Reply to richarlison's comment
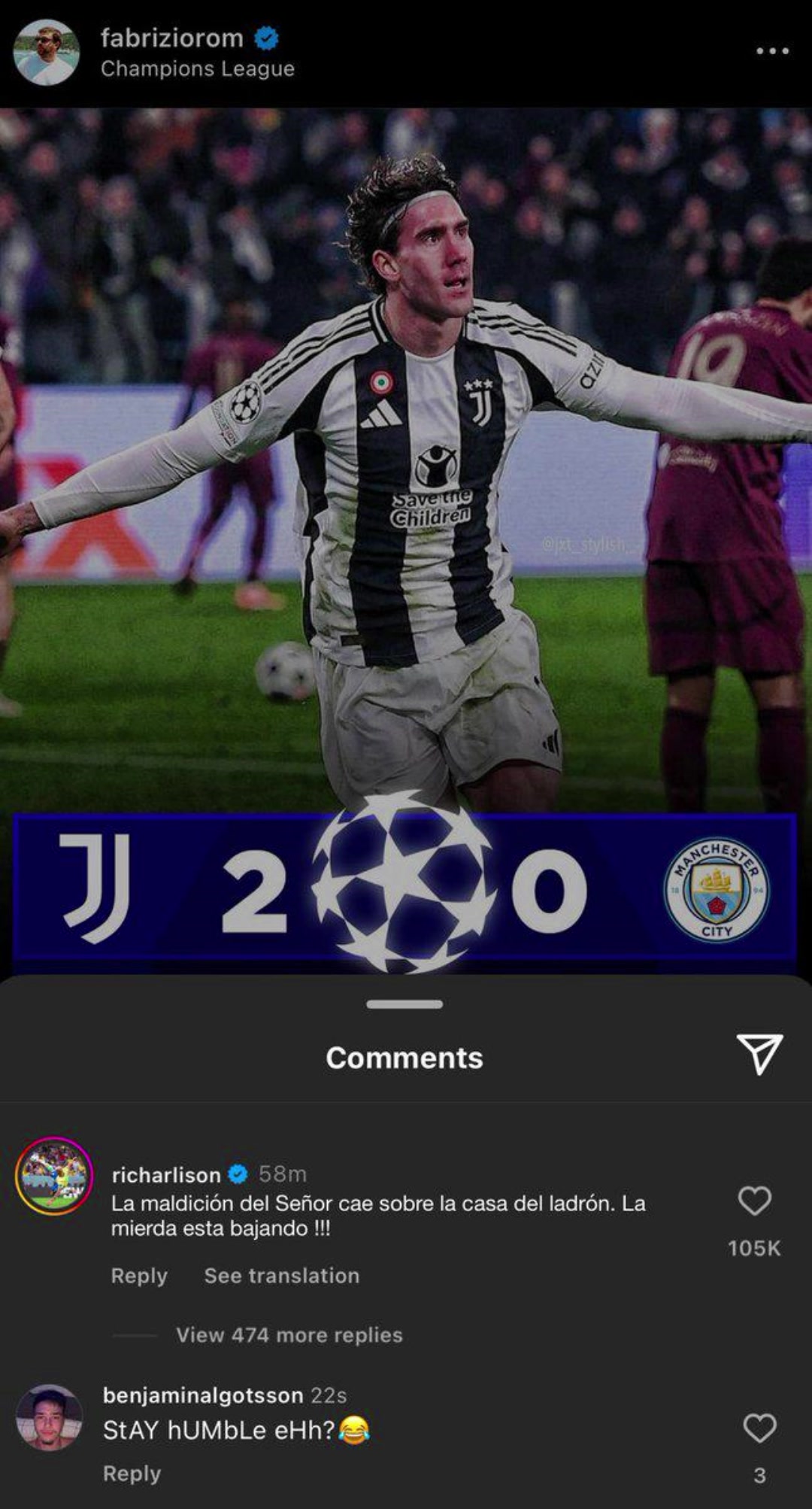Viewport: 812px width, 1509px height. click(x=139, y=1276)
